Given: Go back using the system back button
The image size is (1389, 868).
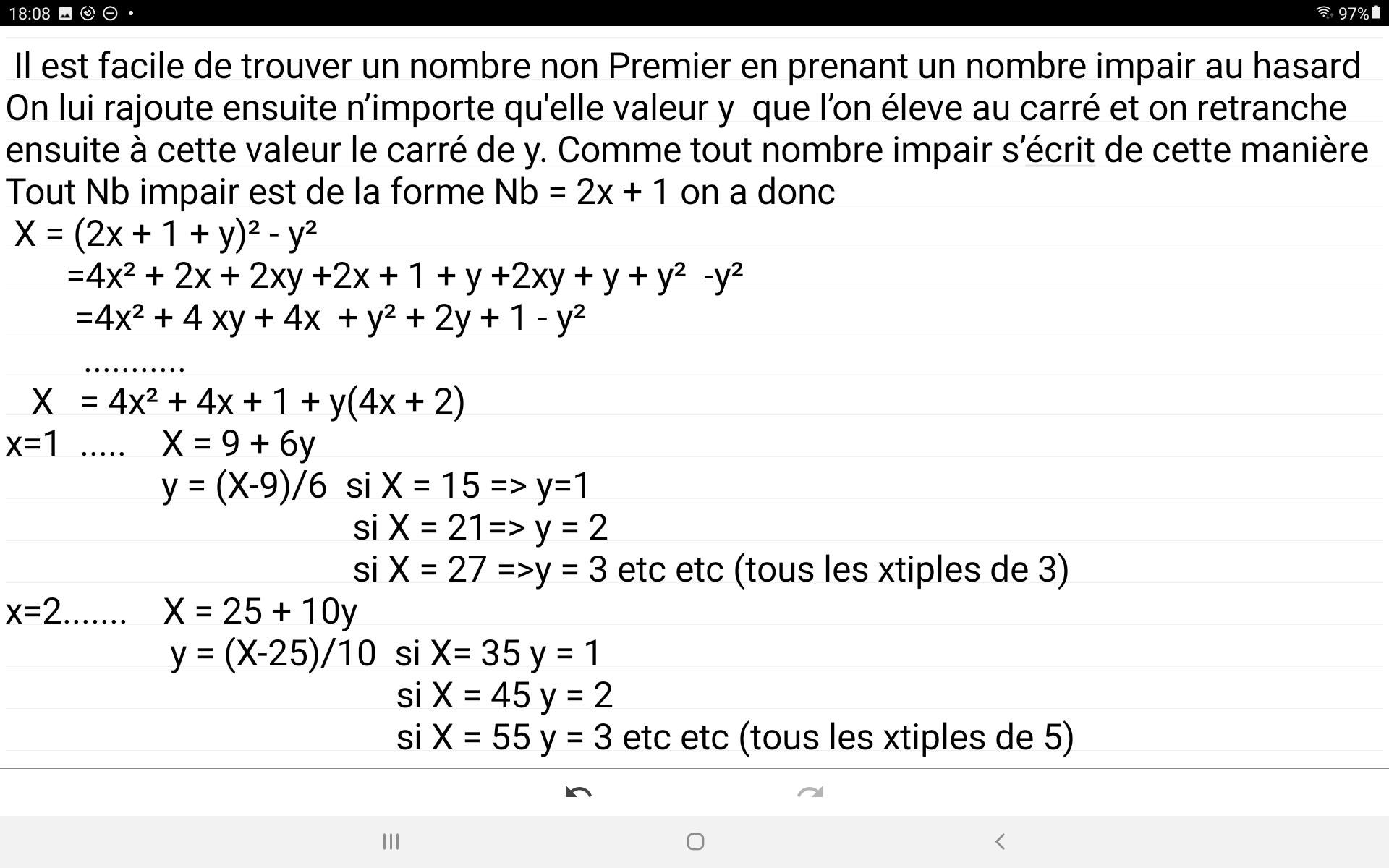Looking at the screenshot, I should pos(1000,841).
